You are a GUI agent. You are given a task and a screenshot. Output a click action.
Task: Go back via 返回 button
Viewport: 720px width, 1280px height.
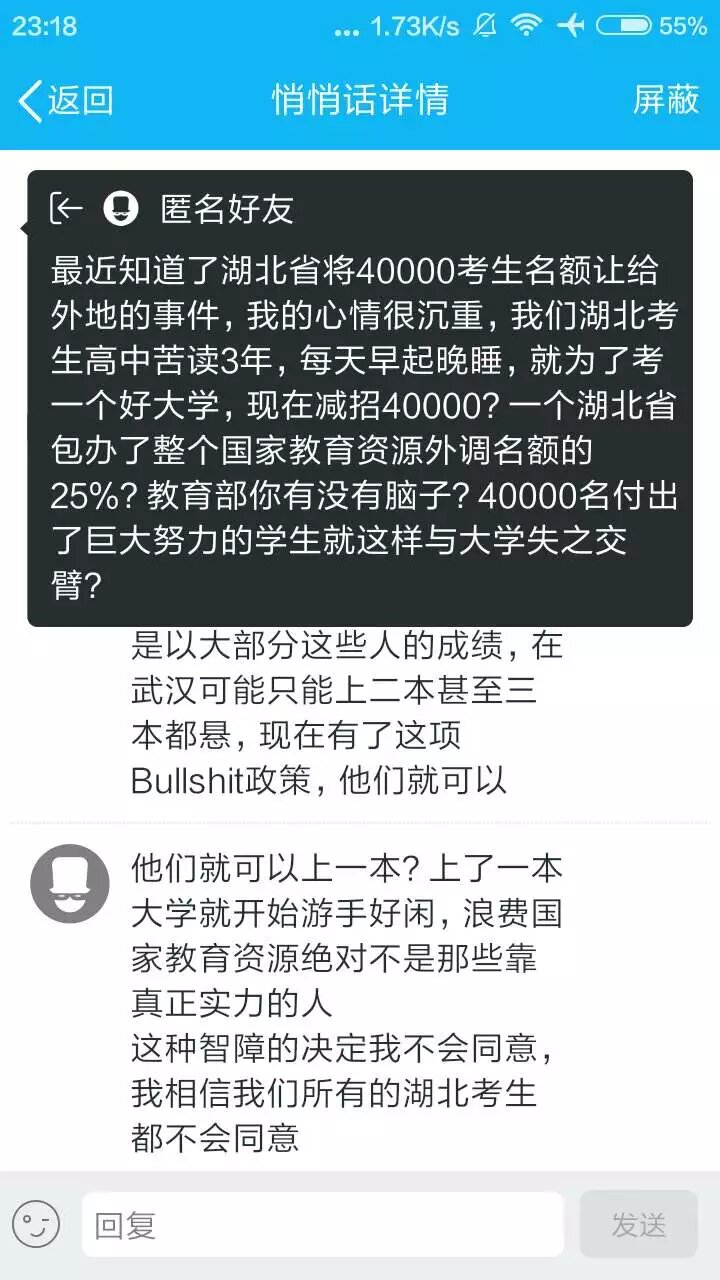(66, 101)
